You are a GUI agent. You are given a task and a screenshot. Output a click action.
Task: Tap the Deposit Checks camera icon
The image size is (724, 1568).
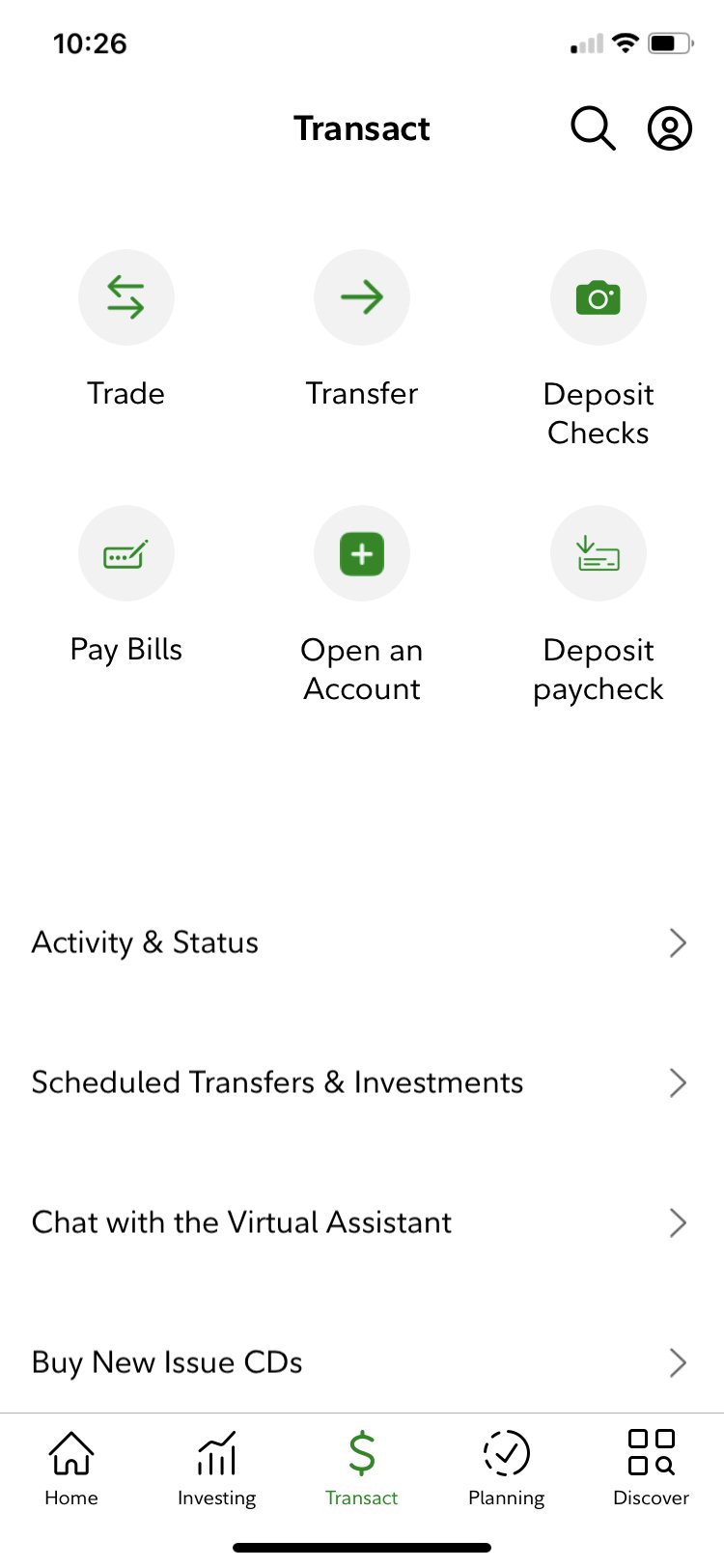[598, 297]
